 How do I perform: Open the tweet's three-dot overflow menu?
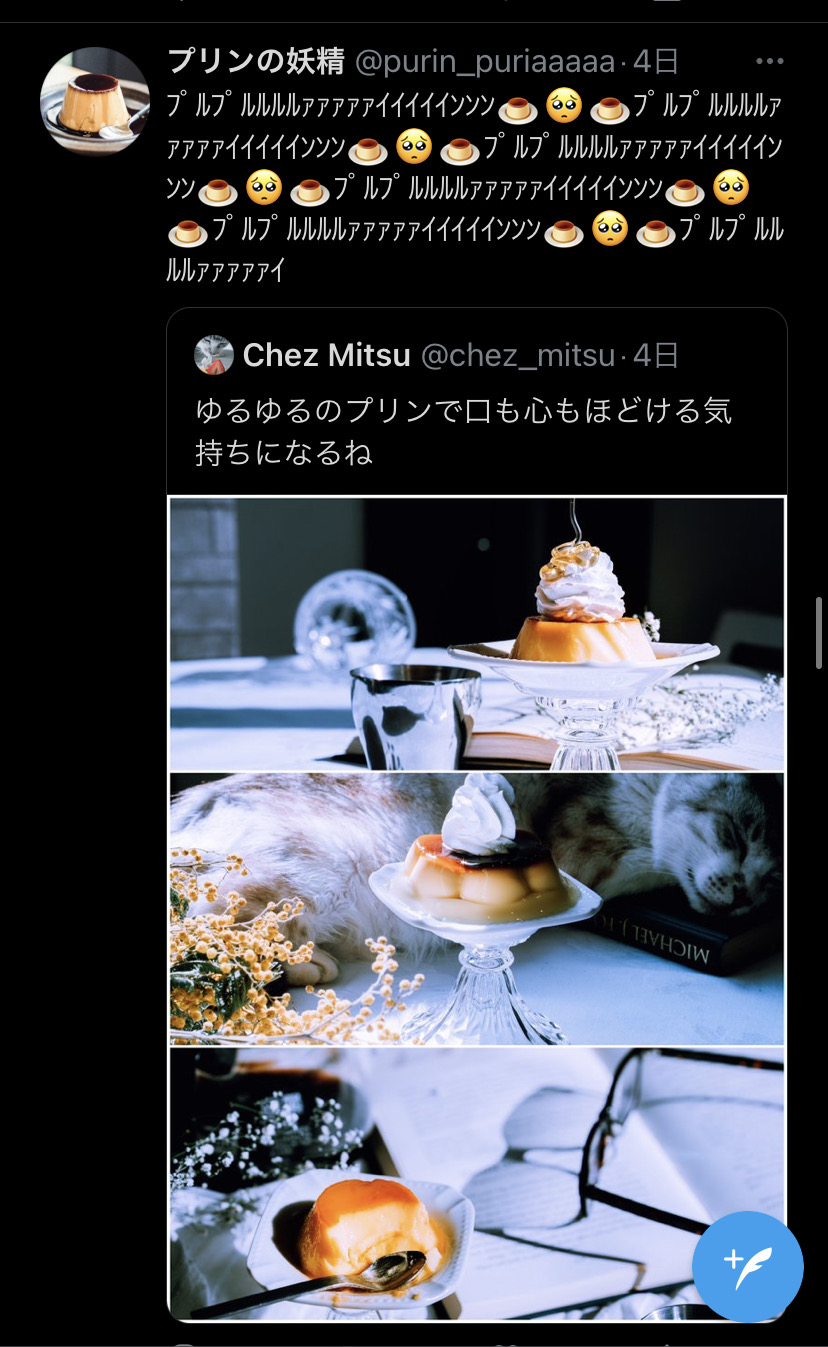[770, 62]
